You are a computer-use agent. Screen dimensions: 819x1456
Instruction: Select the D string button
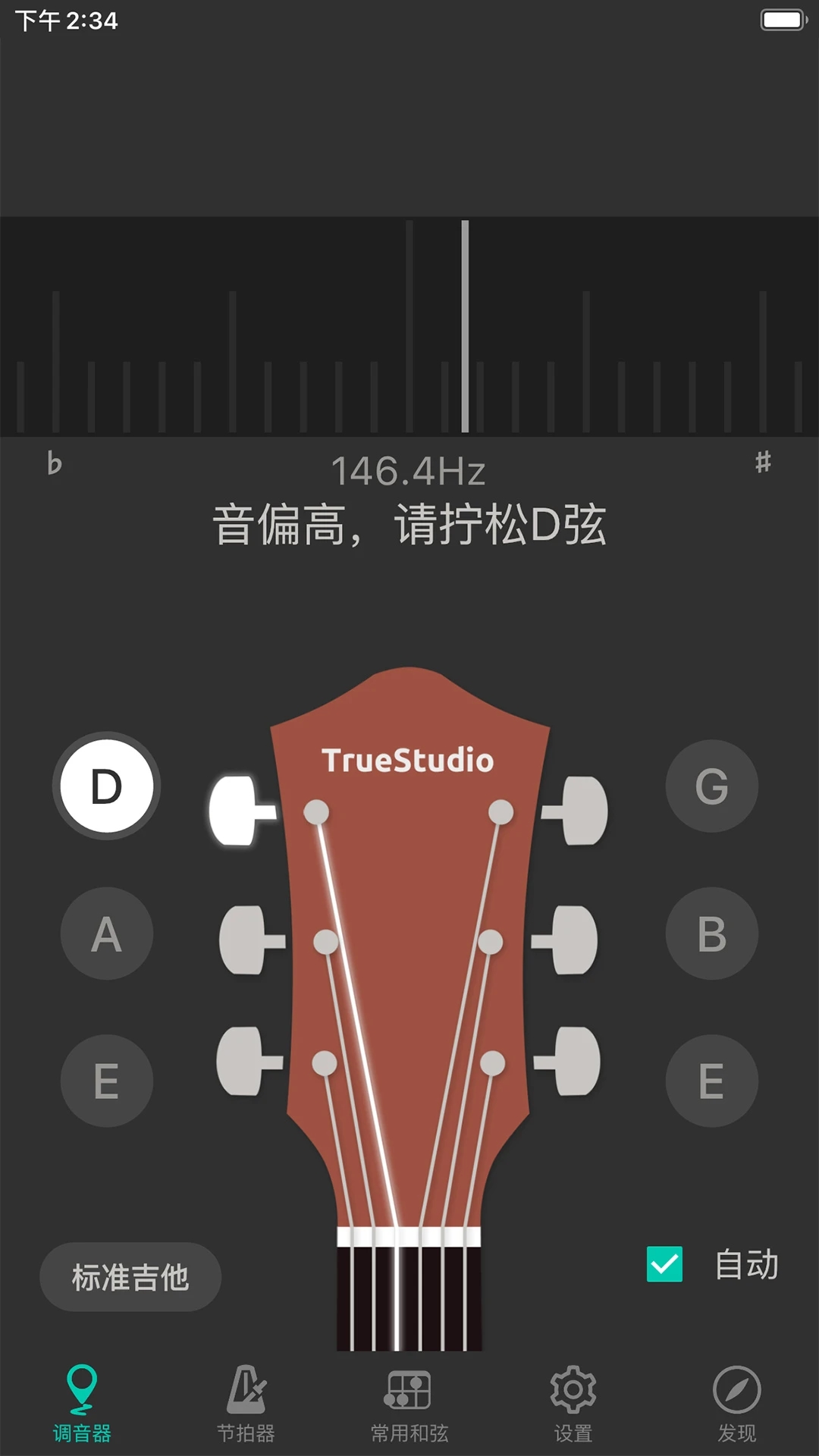(106, 786)
